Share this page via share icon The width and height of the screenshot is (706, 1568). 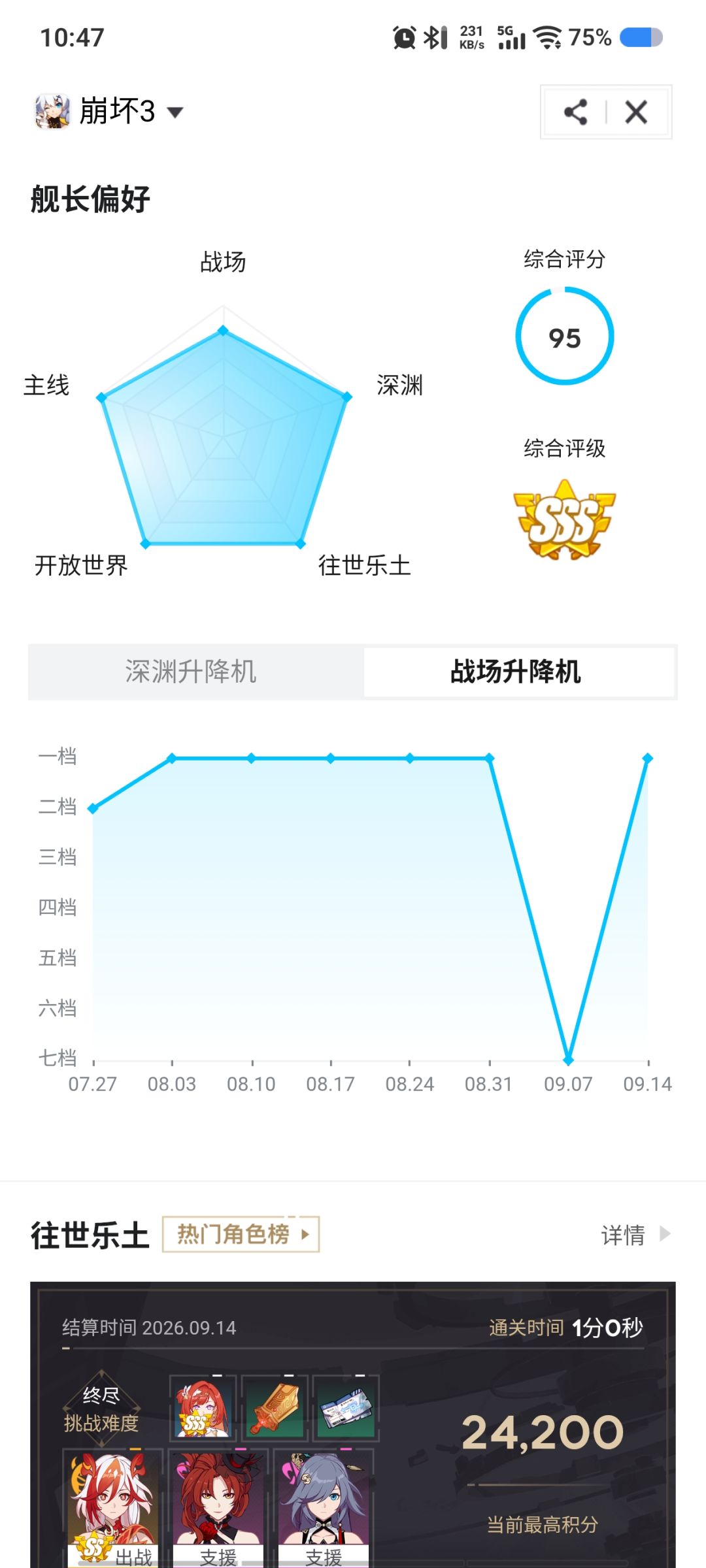tap(575, 112)
